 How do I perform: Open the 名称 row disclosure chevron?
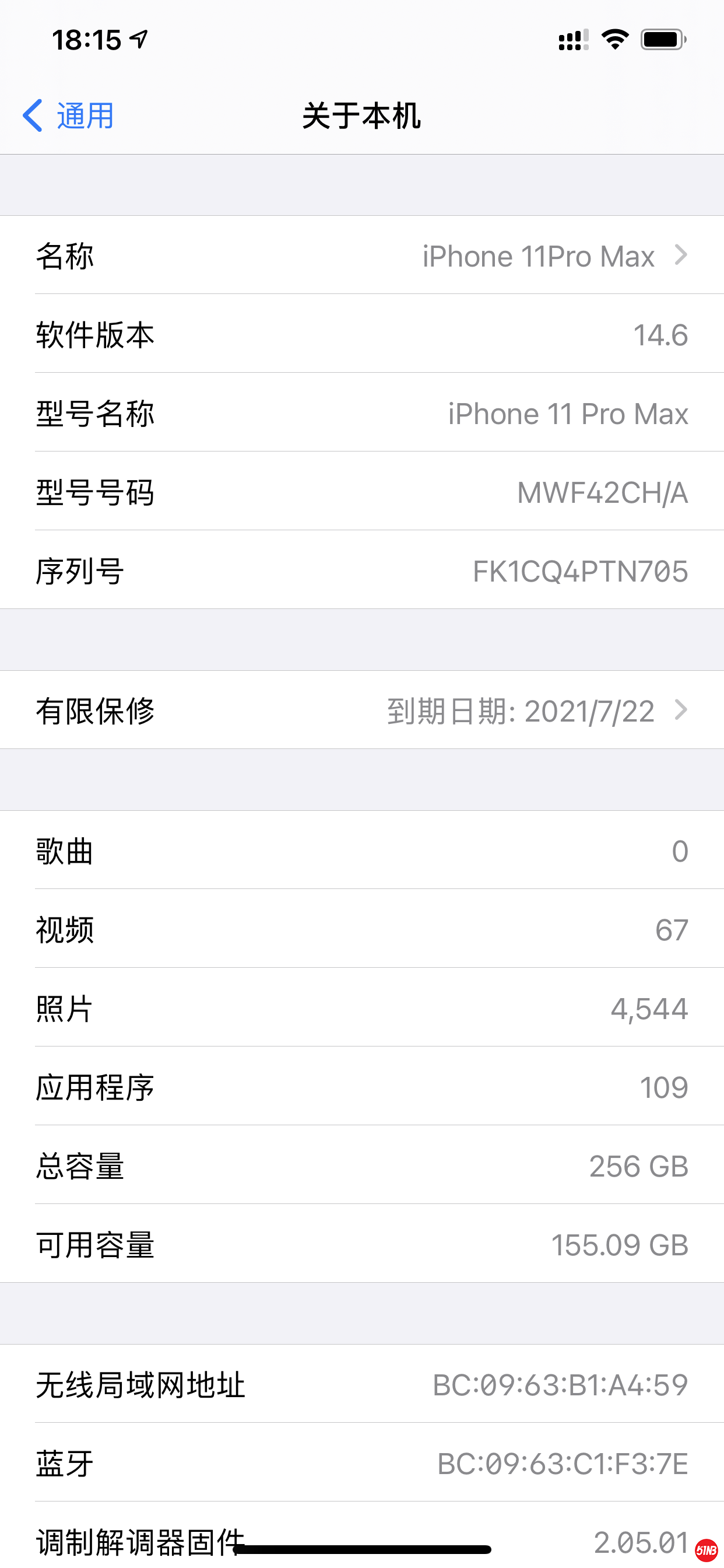coord(681,256)
